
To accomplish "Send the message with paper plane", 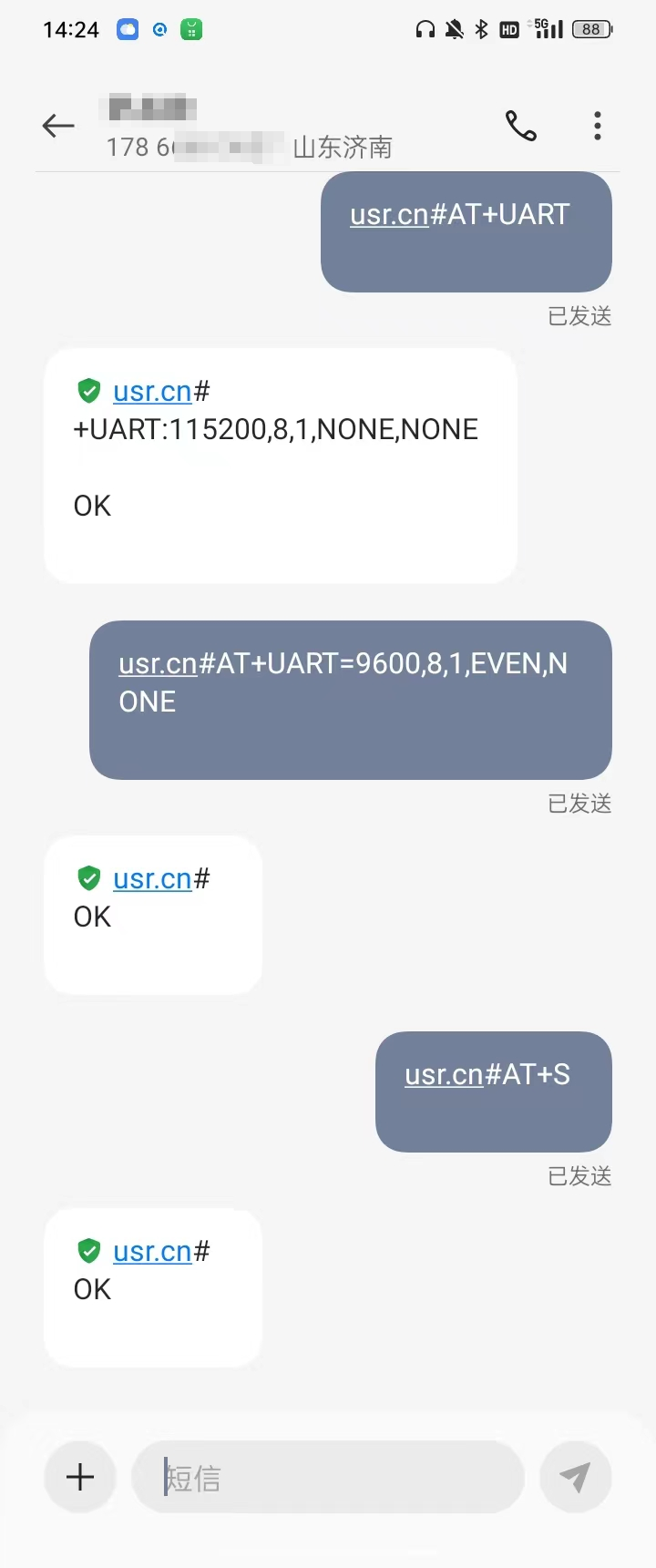I will (x=575, y=1477).
